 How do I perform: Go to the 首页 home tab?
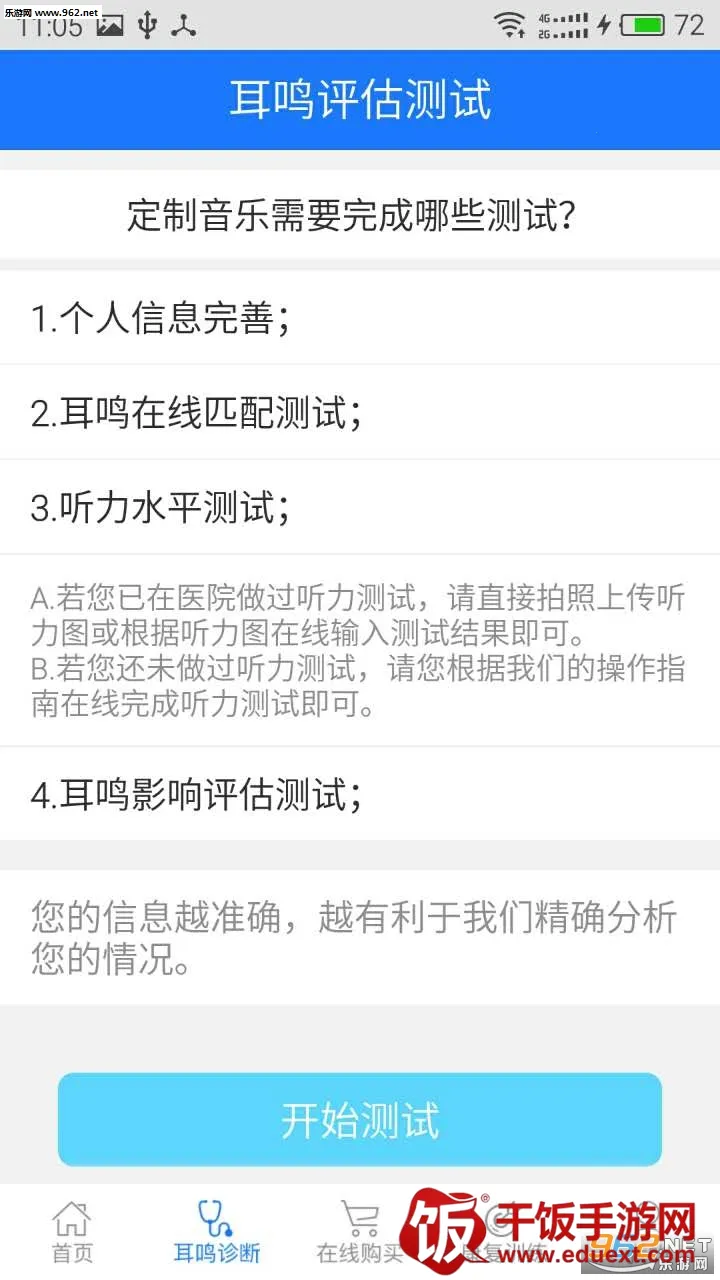pos(72,1232)
